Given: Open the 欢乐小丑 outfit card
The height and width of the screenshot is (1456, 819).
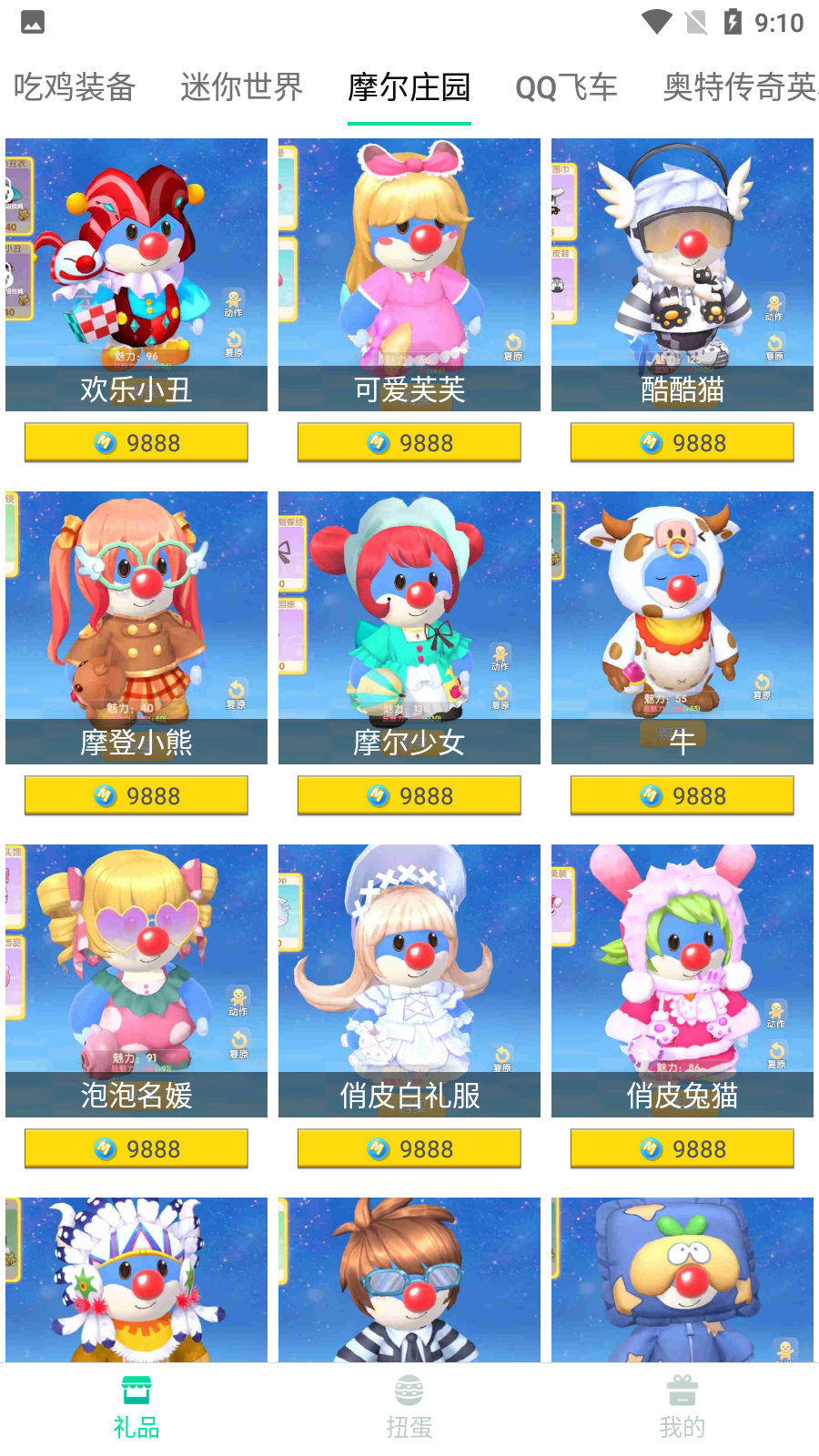Looking at the screenshot, I should [x=136, y=274].
